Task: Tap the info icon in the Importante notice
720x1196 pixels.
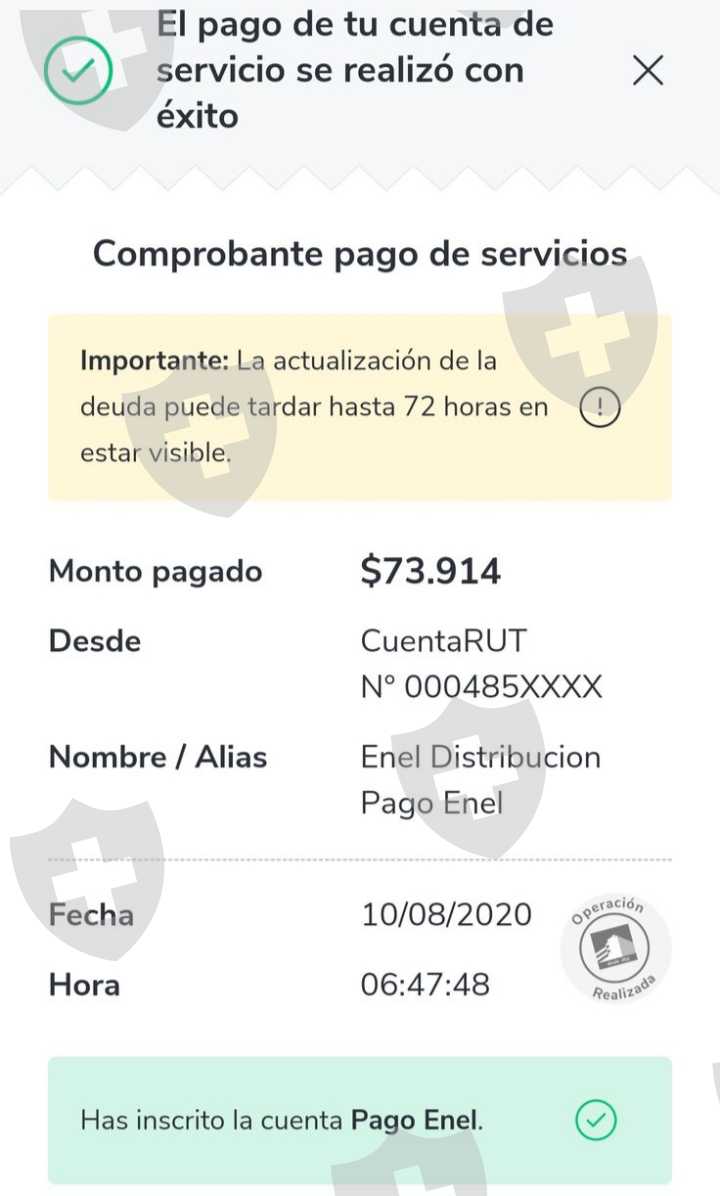Action: 600,407
